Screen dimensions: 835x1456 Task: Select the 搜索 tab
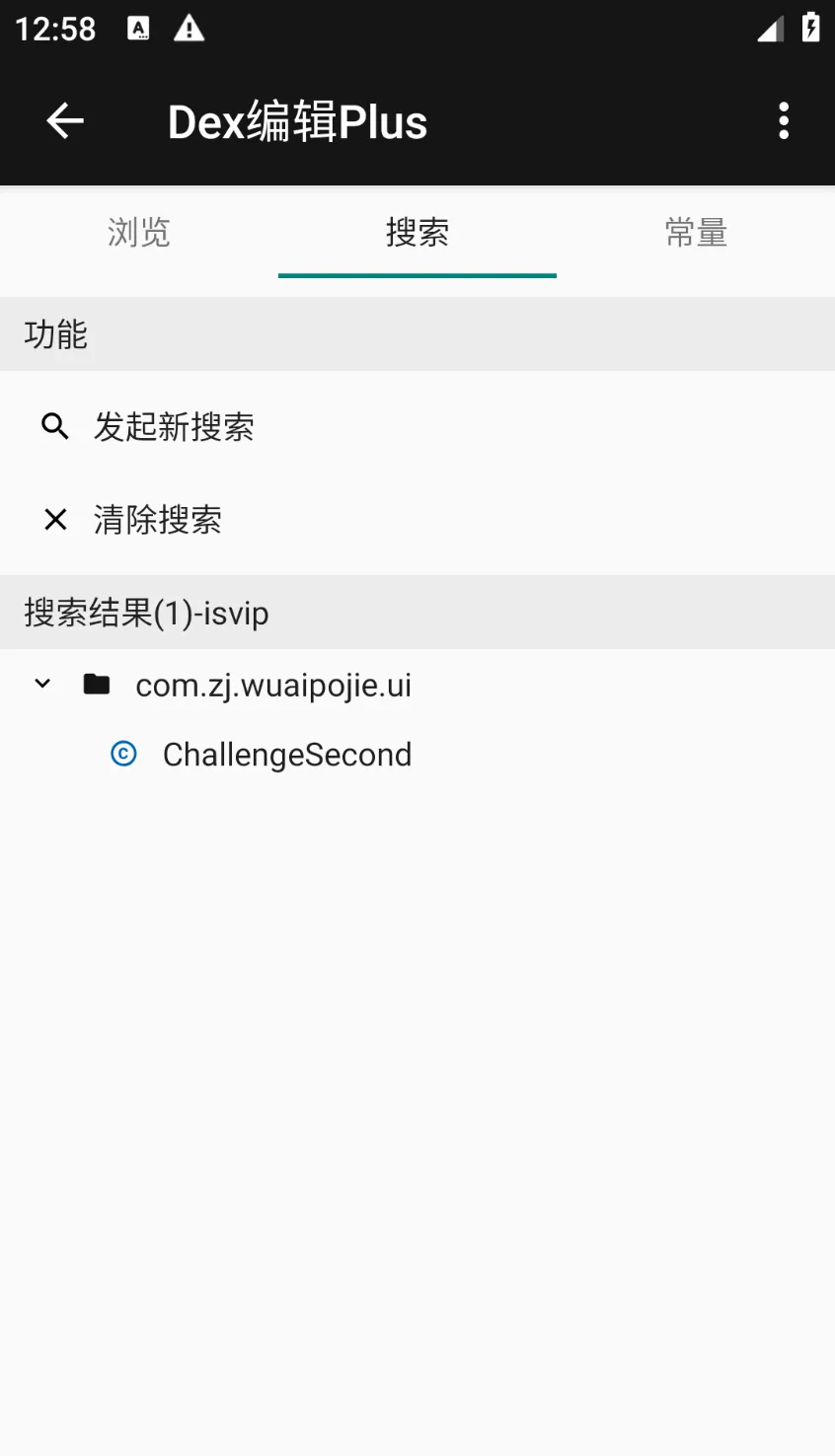(417, 233)
